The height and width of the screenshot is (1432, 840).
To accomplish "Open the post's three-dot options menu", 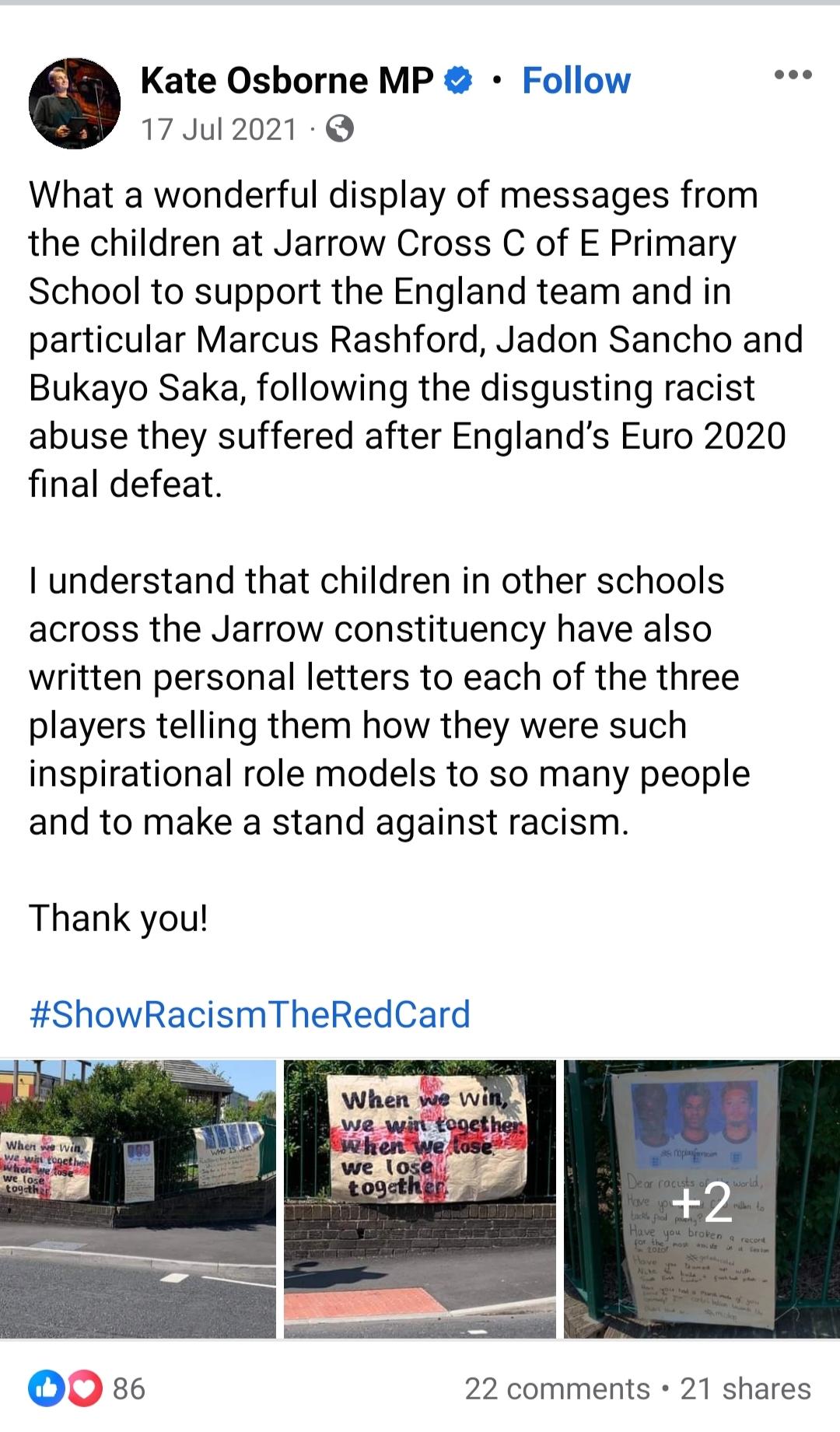I will (793, 75).
